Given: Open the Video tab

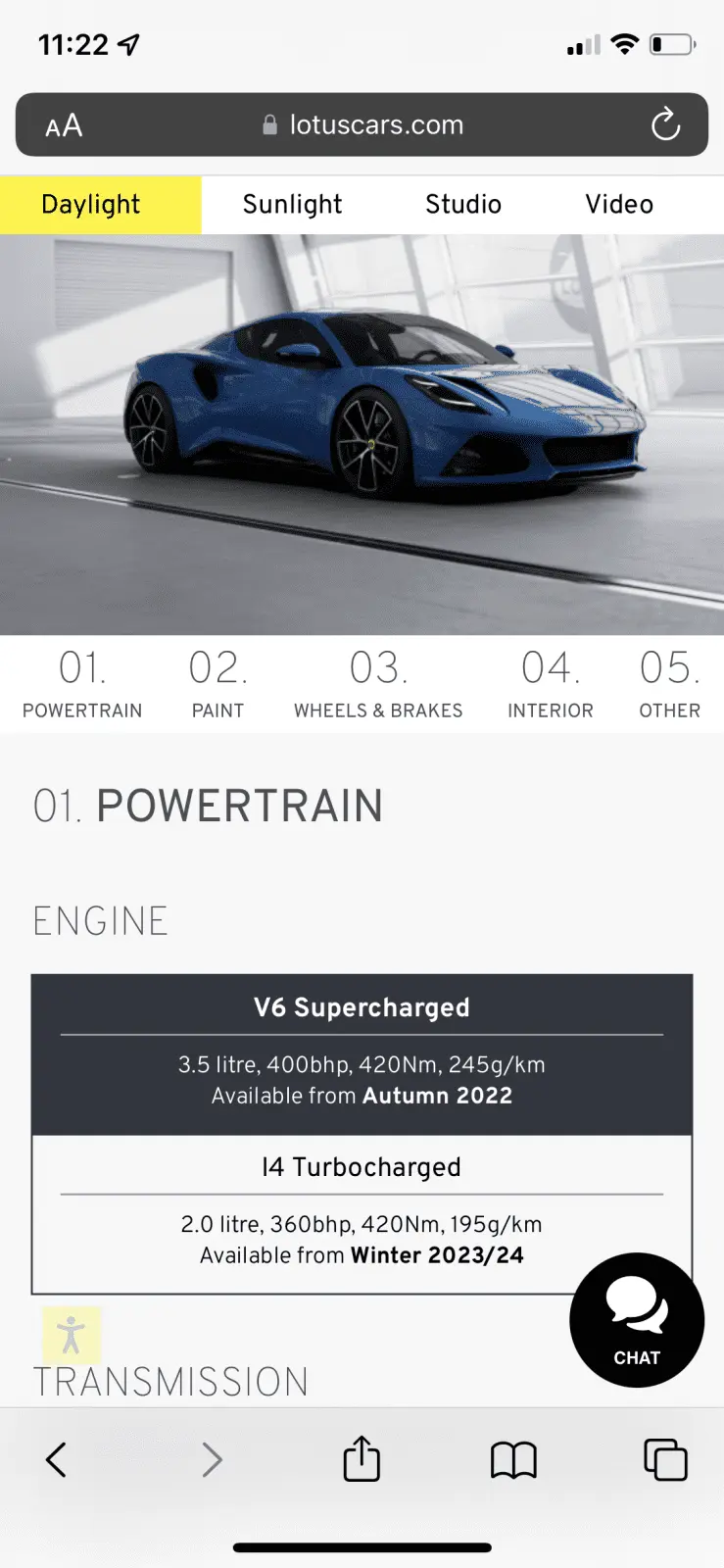Looking at the screenshot, I should pyautogui.click(x=619, y=205).
